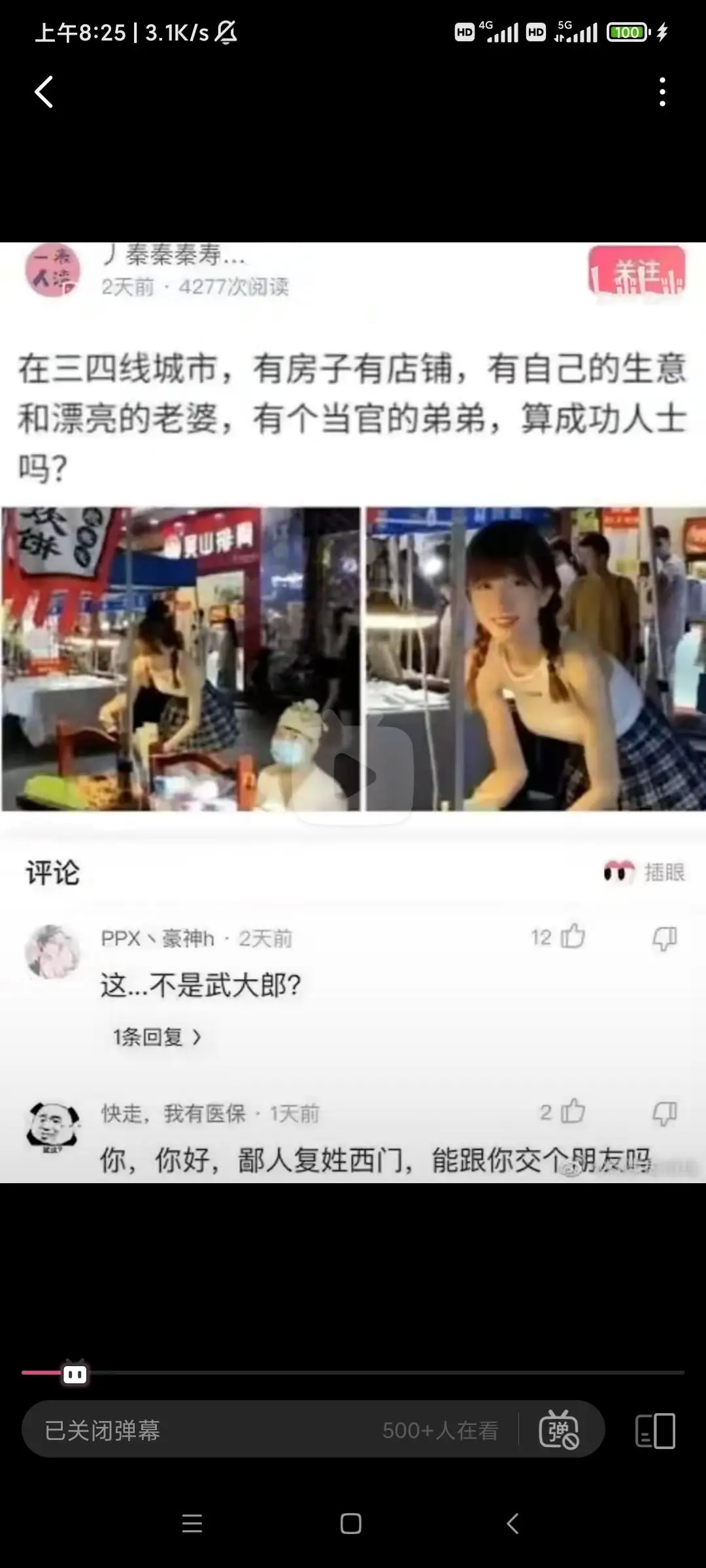
Task: Go back using the top-left arrow
Action: coord(44,92)
